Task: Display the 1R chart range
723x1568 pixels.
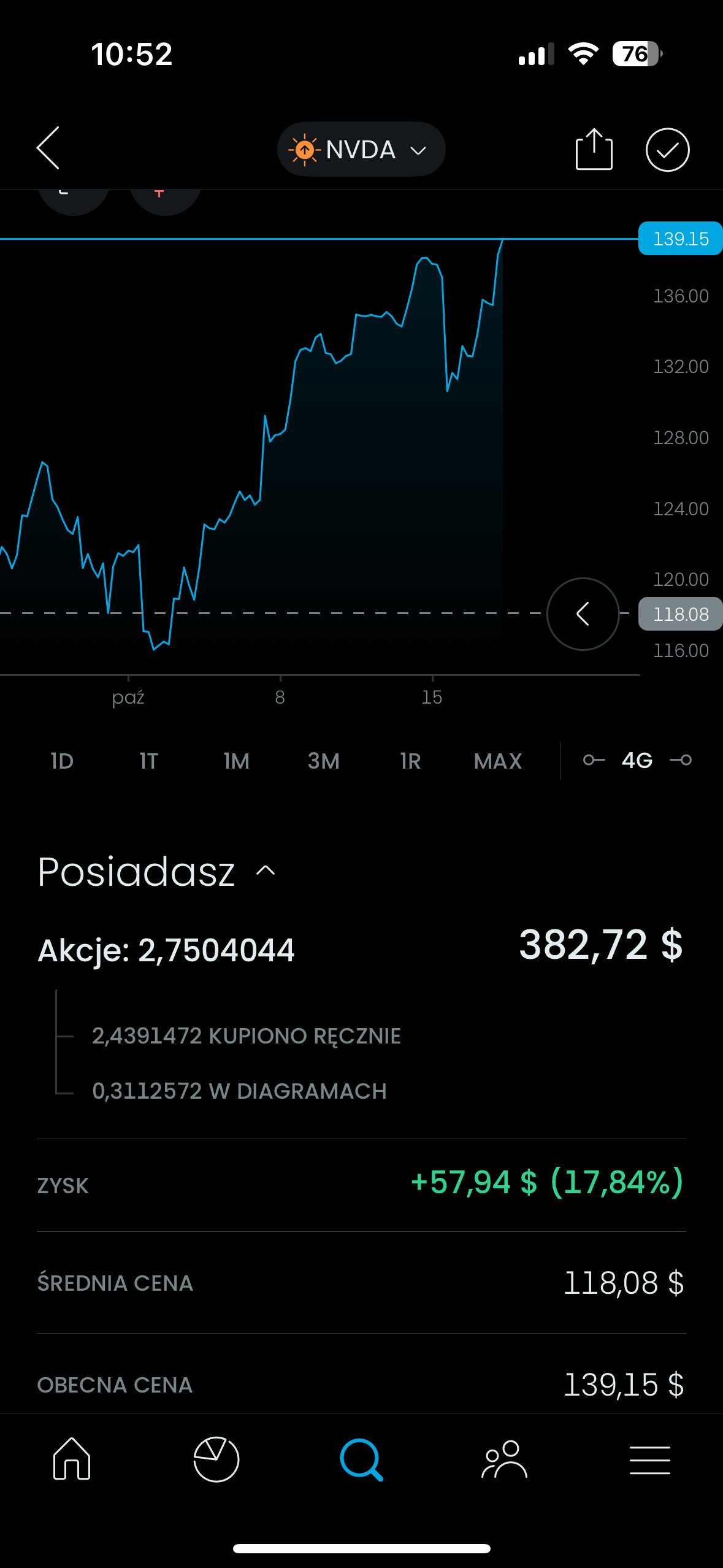Action: click(x=410, y=761)
